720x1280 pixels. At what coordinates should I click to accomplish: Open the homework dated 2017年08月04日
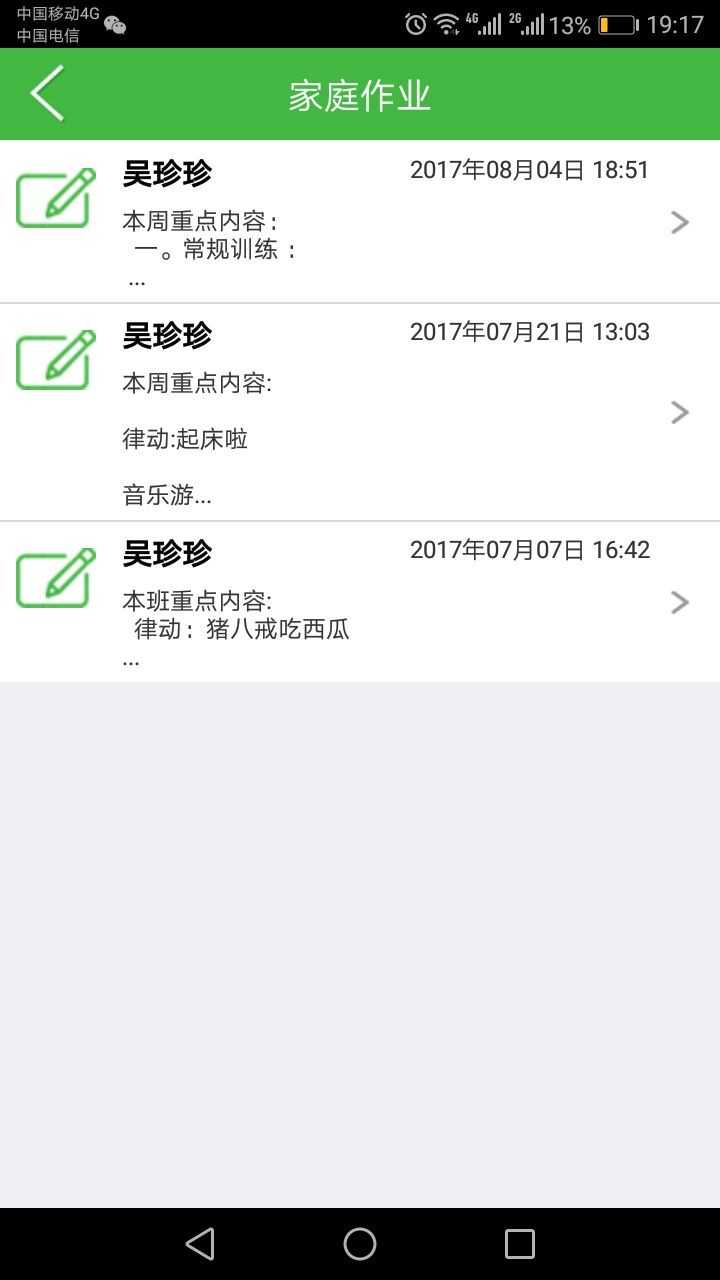[360, 222]
